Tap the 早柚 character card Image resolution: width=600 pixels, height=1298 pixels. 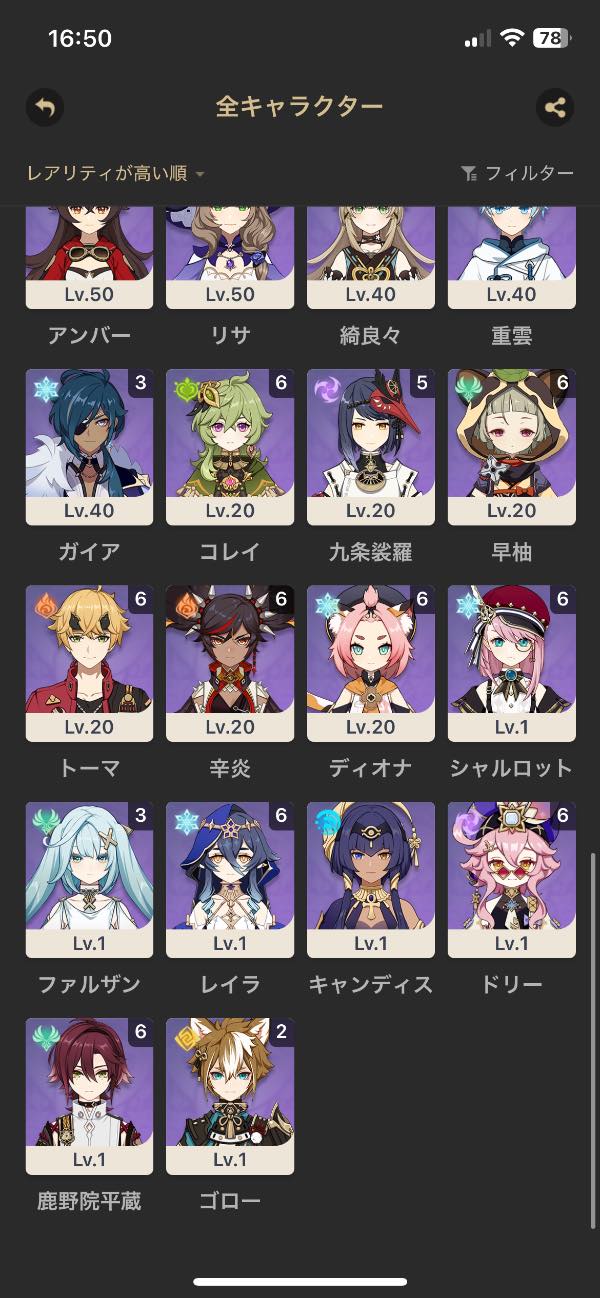click(511, 446)
